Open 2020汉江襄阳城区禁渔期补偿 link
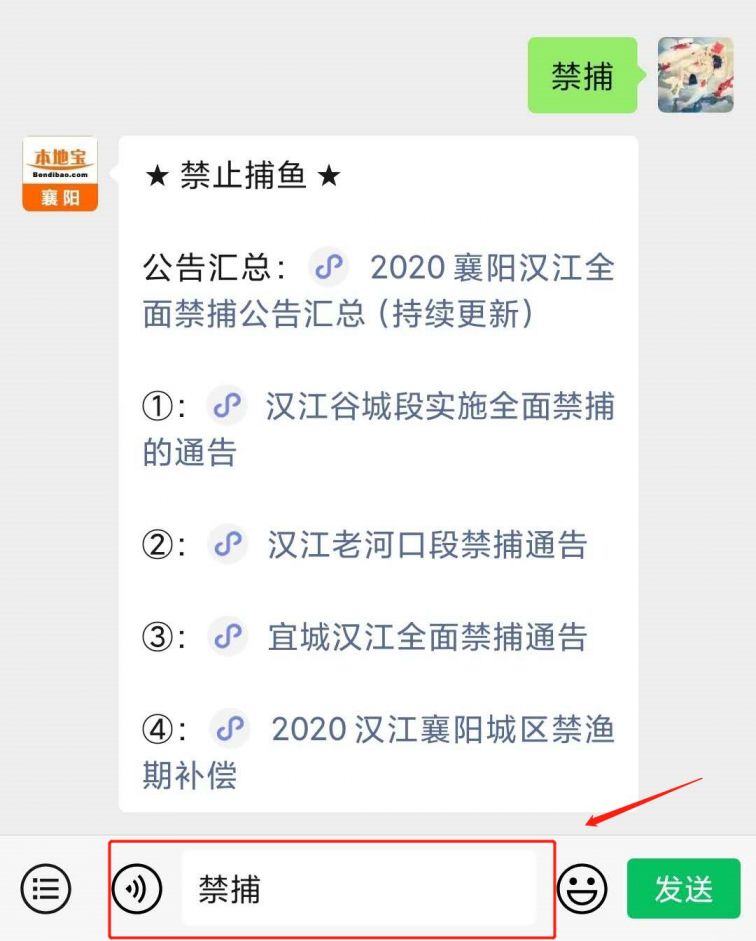Viewport: 756px width, 941px height. [442, 729]
